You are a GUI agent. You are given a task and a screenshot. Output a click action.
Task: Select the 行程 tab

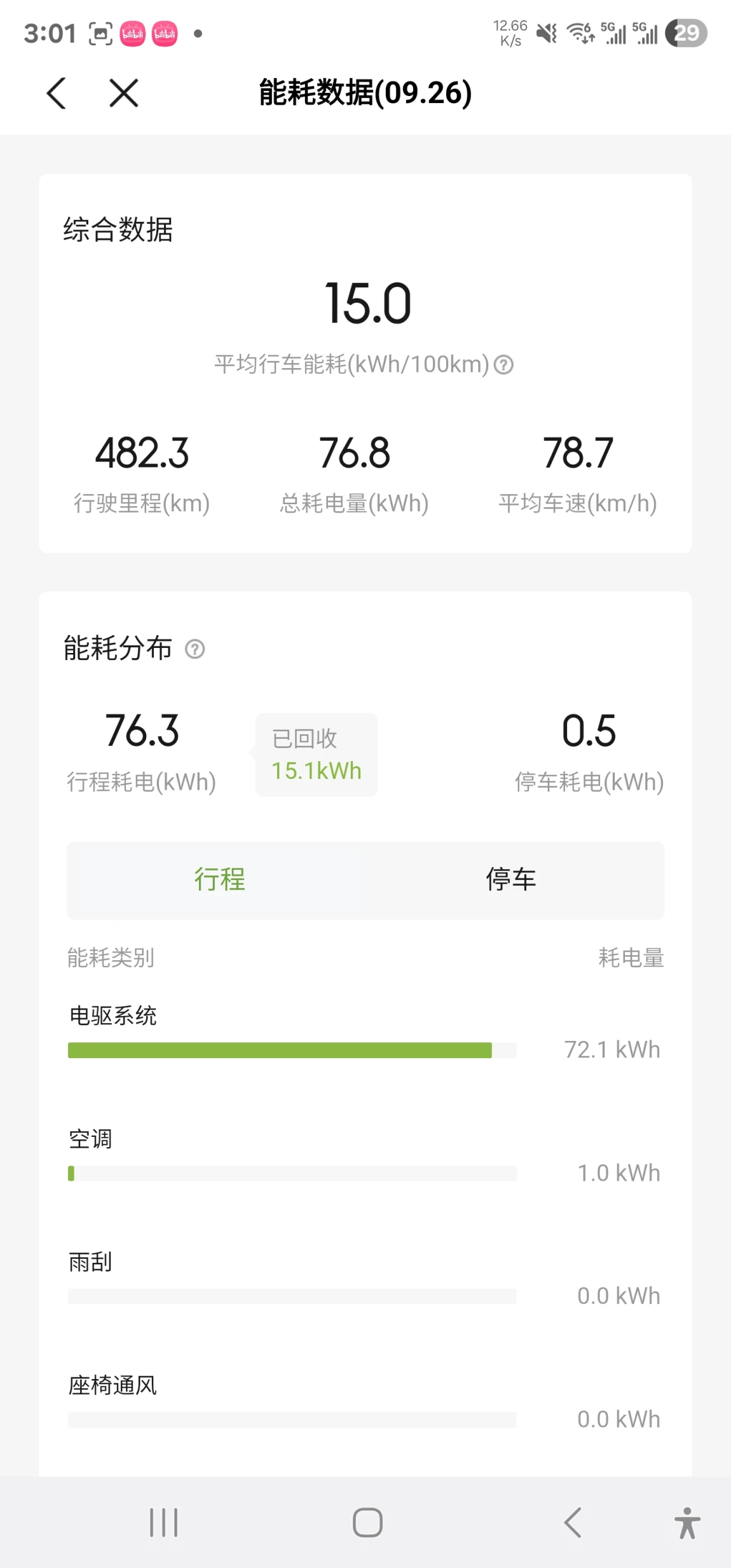(220, 880)
